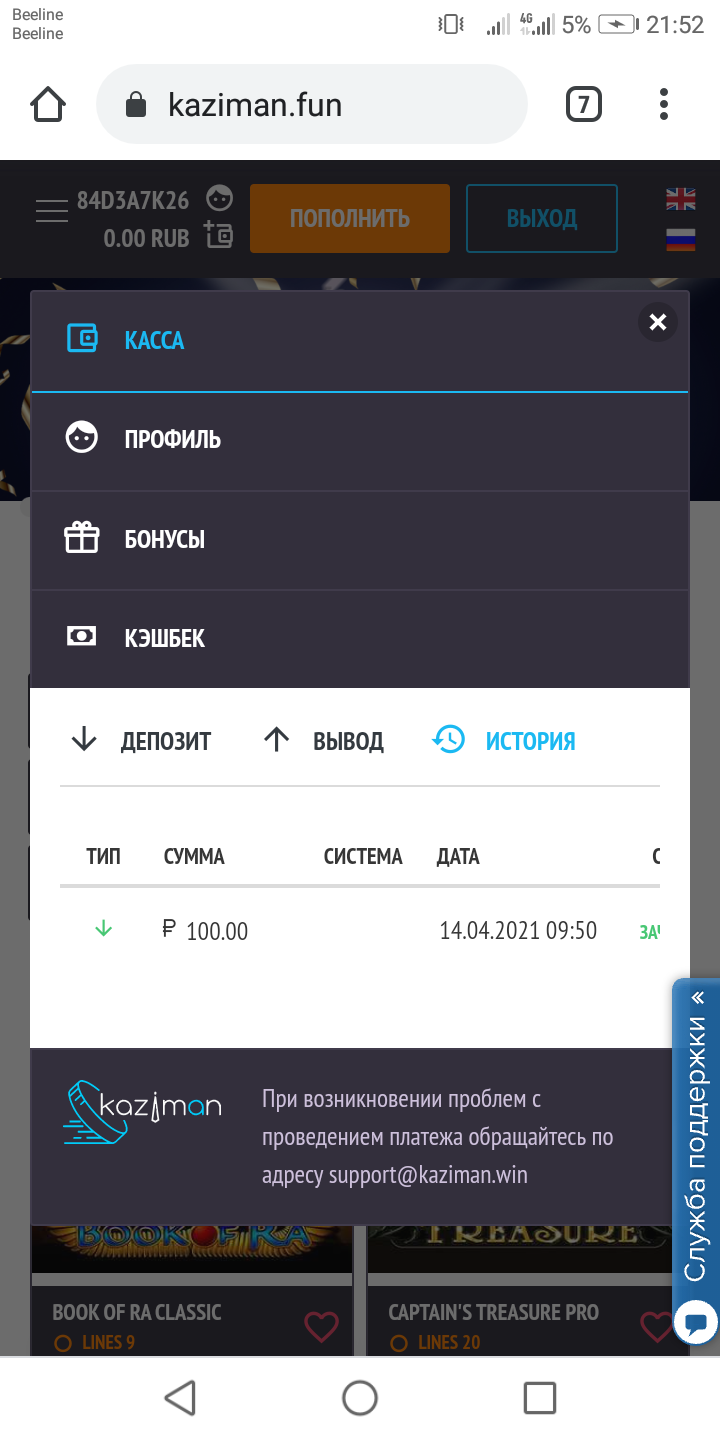
Task: Tap the Выход button
Action: pyautogui.click(x=541, y=218)
